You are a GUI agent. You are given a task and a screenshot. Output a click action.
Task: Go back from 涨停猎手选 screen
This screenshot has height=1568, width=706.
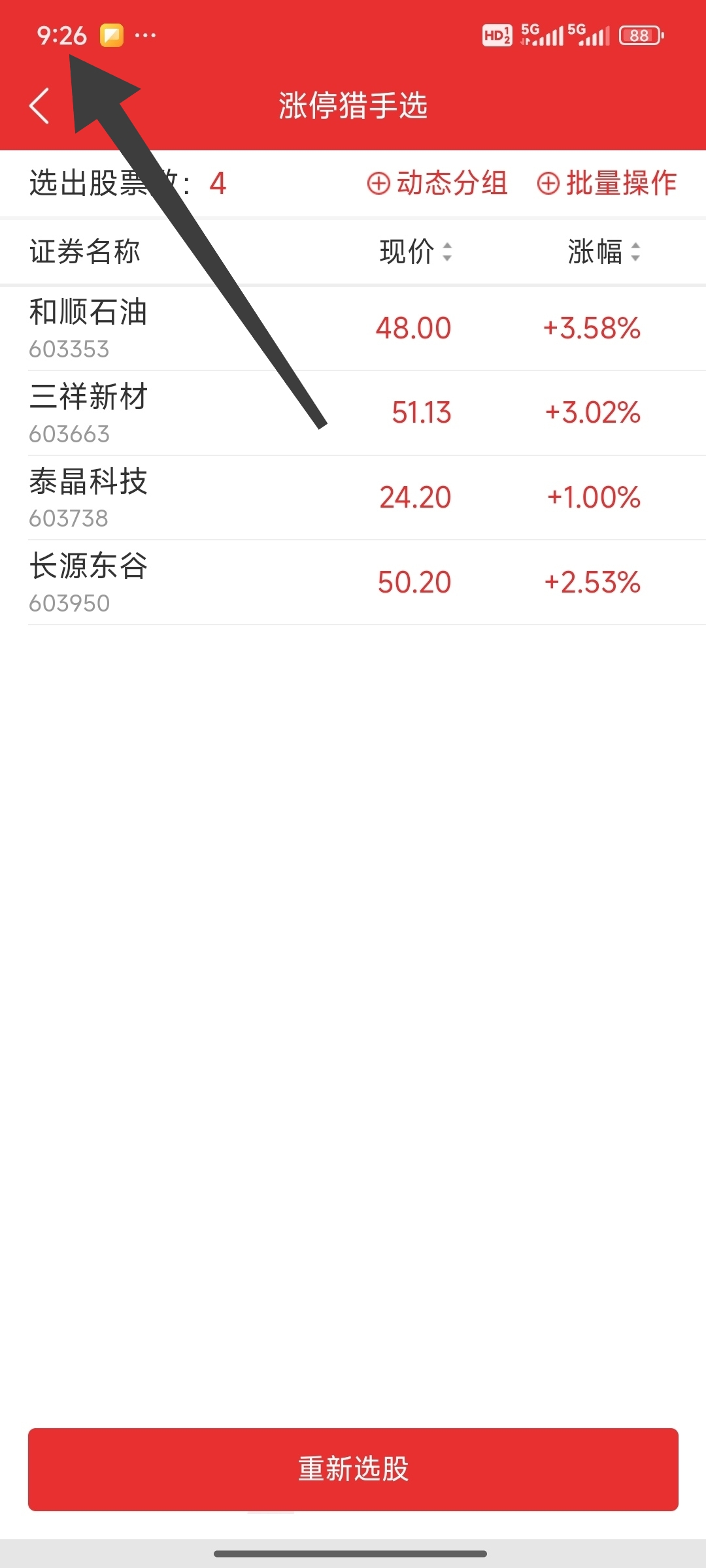[39, 106]
